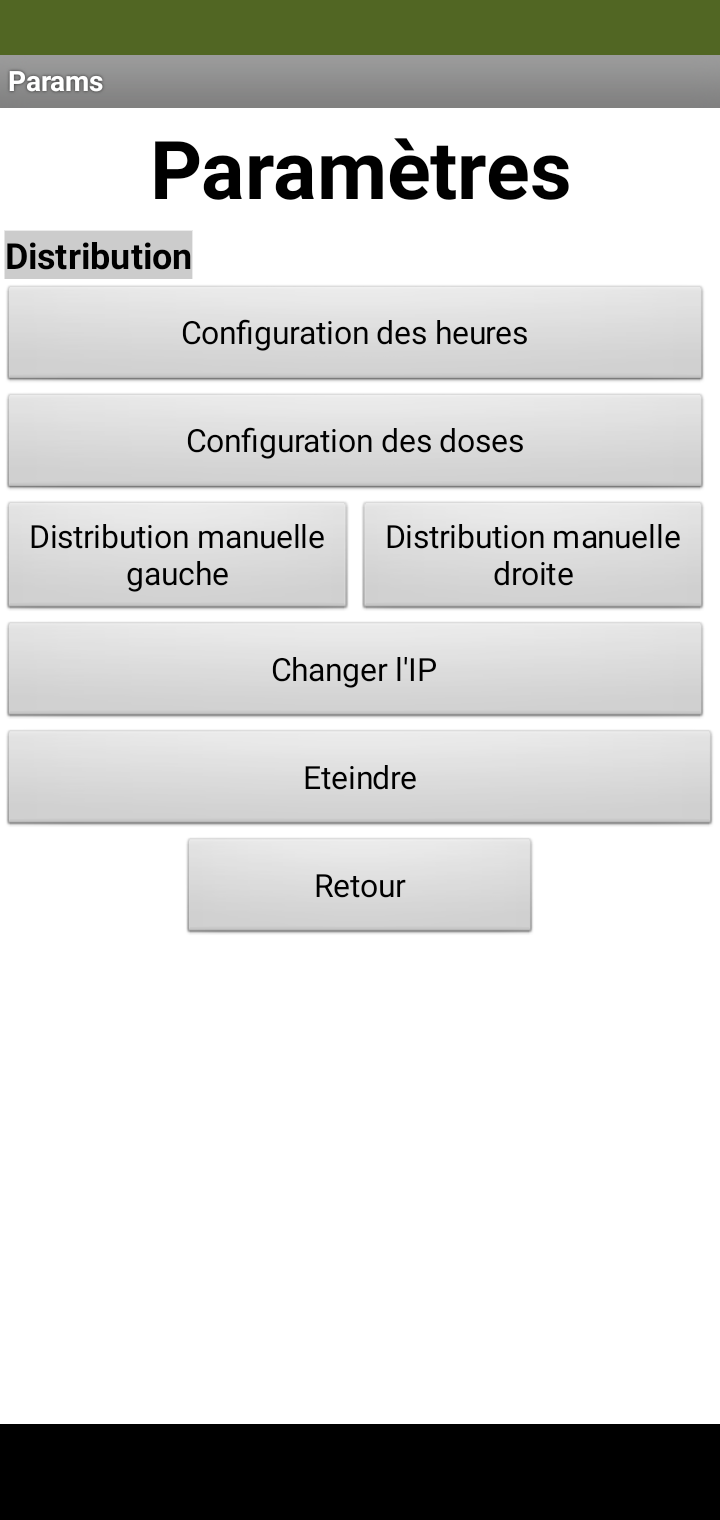
Task: Open the "Changer l'IP" option
Action: coord(355,668)
